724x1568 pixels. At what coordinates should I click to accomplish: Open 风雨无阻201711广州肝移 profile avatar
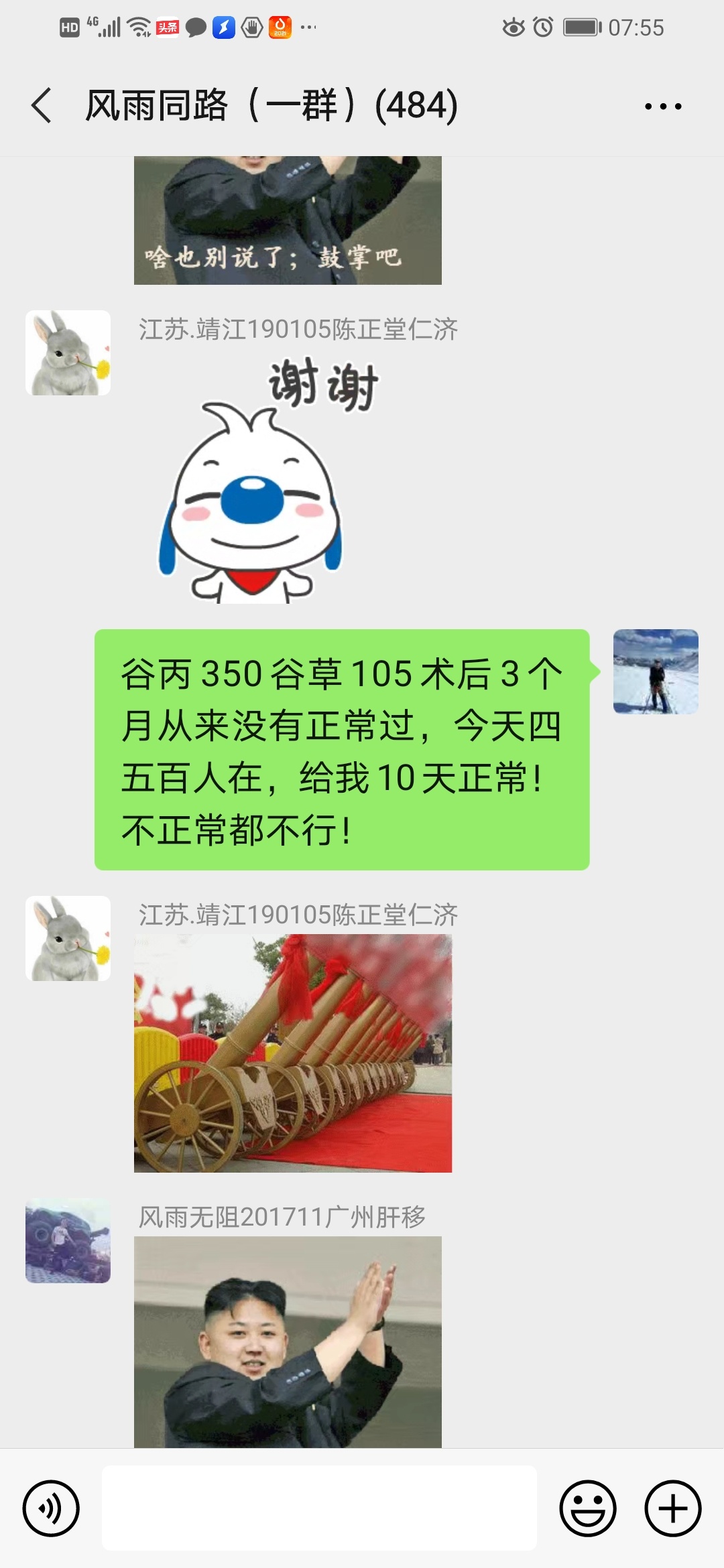pos(68,1241)
